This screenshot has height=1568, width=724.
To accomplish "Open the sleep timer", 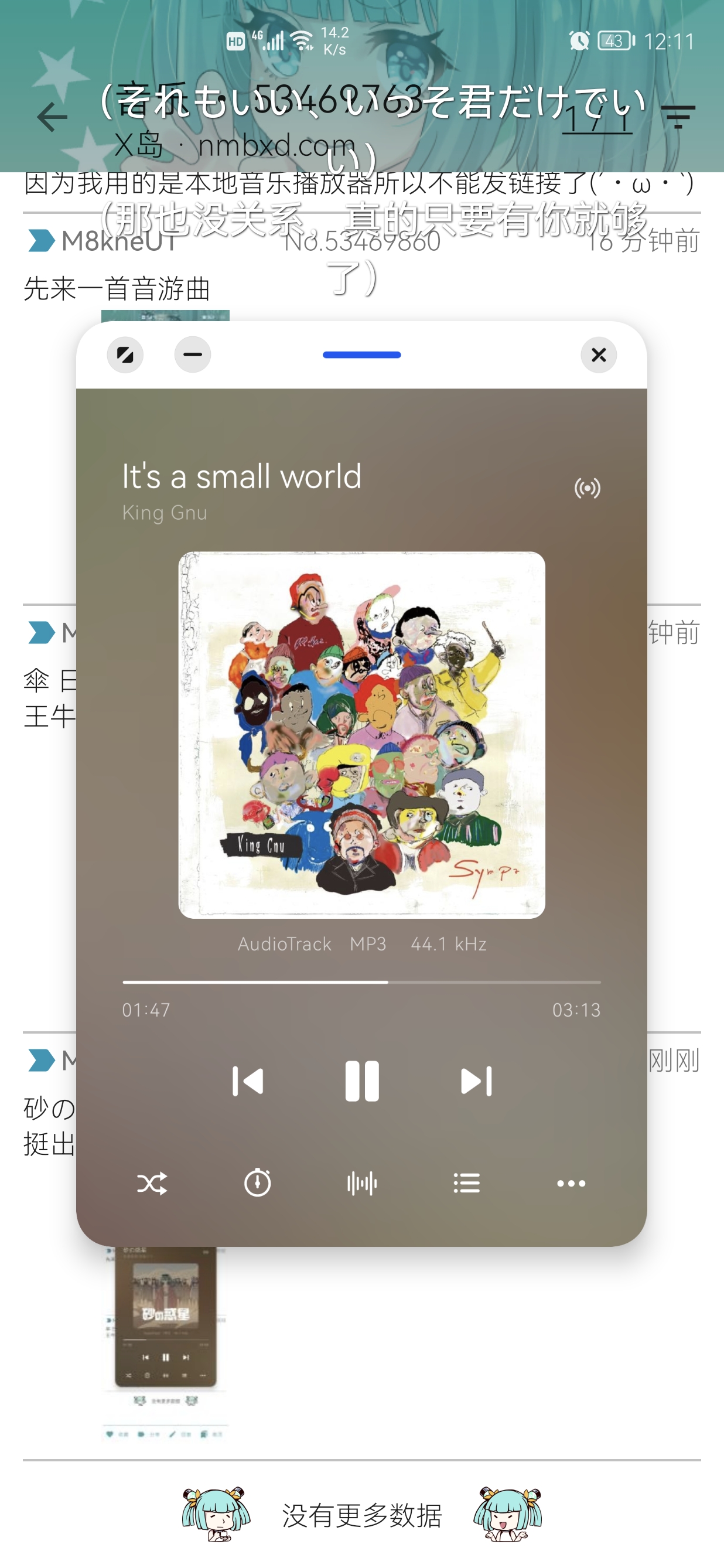I will [x=257, y=1183].
